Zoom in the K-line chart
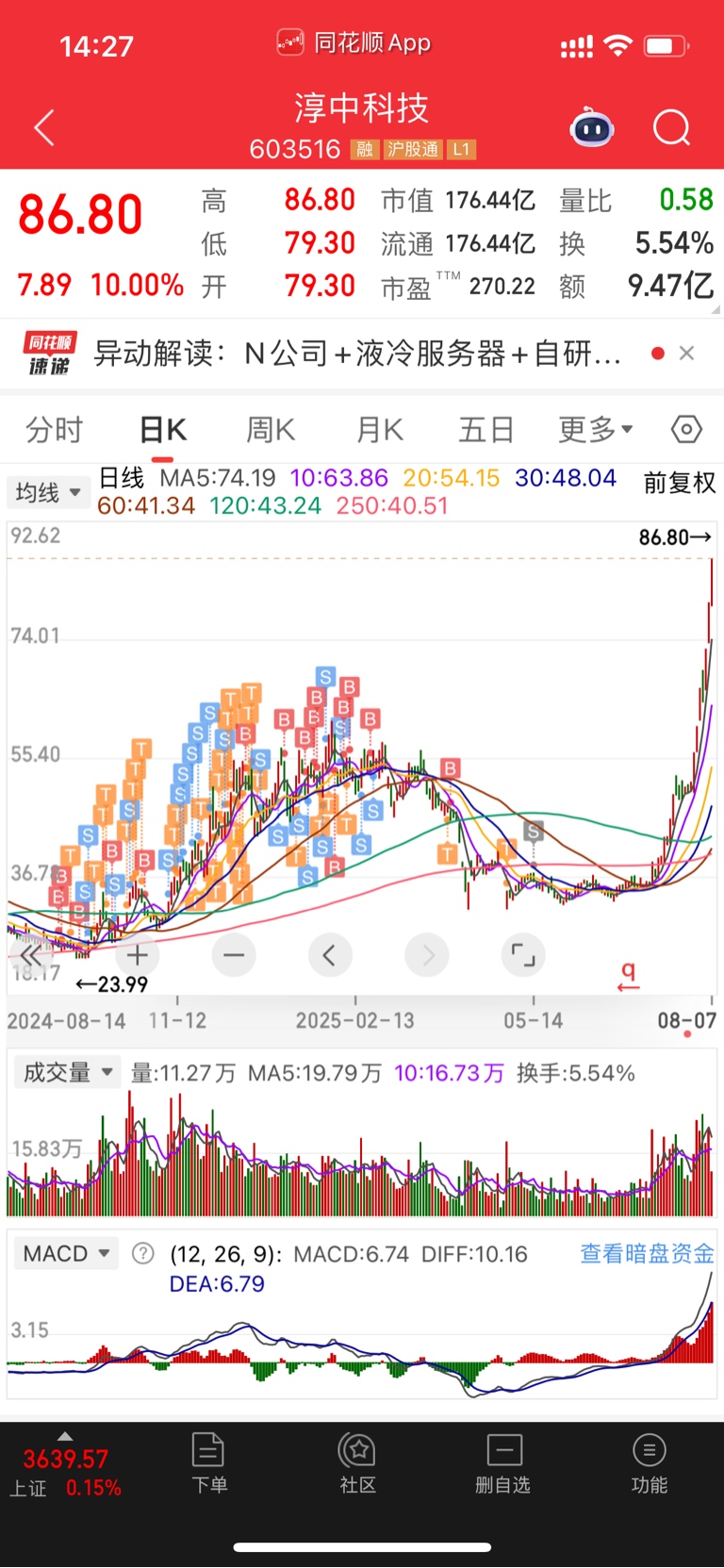The height and width of the screenshot is (1568, 724). pyautogui.click(x=138, y=956)
